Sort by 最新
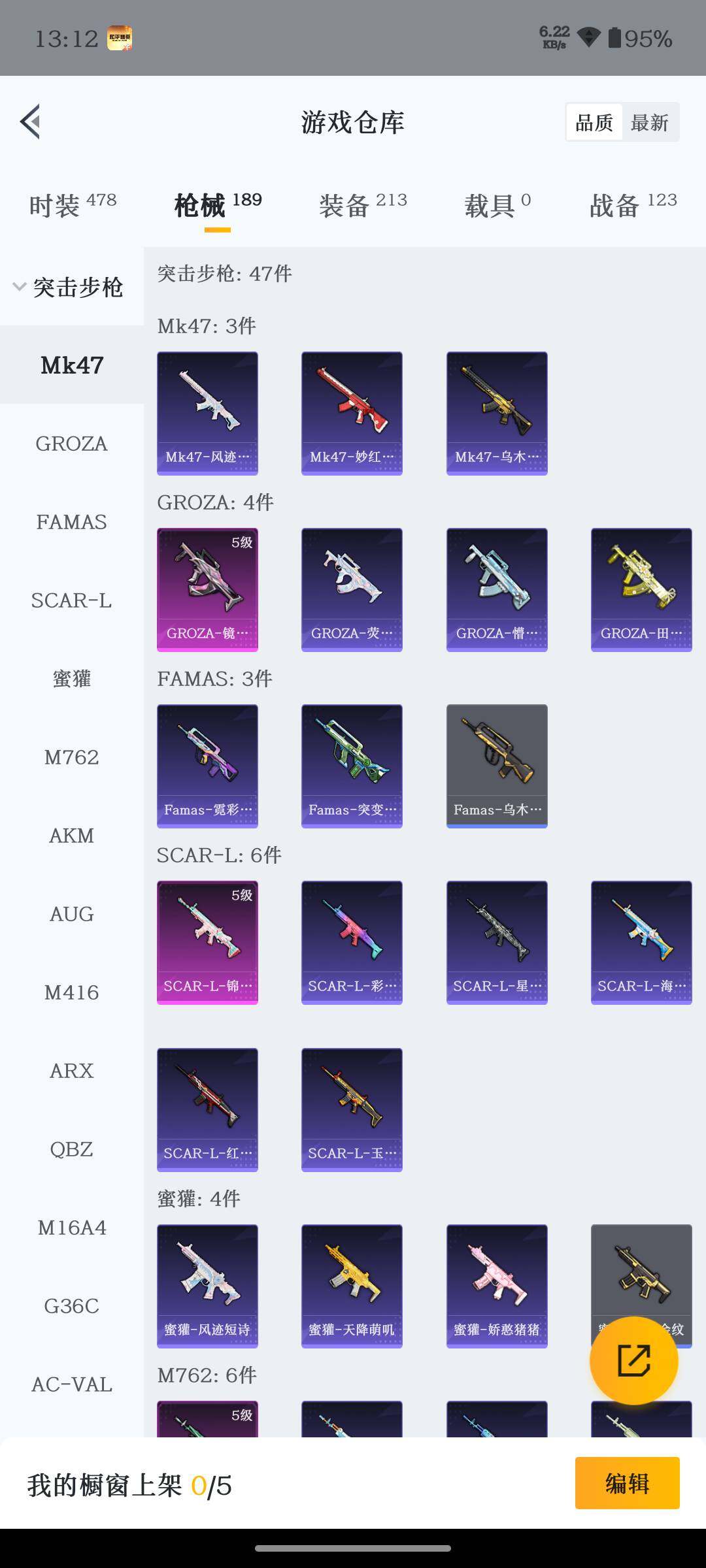Viewport: 706px width, 1568px height. tap(649, 122)
